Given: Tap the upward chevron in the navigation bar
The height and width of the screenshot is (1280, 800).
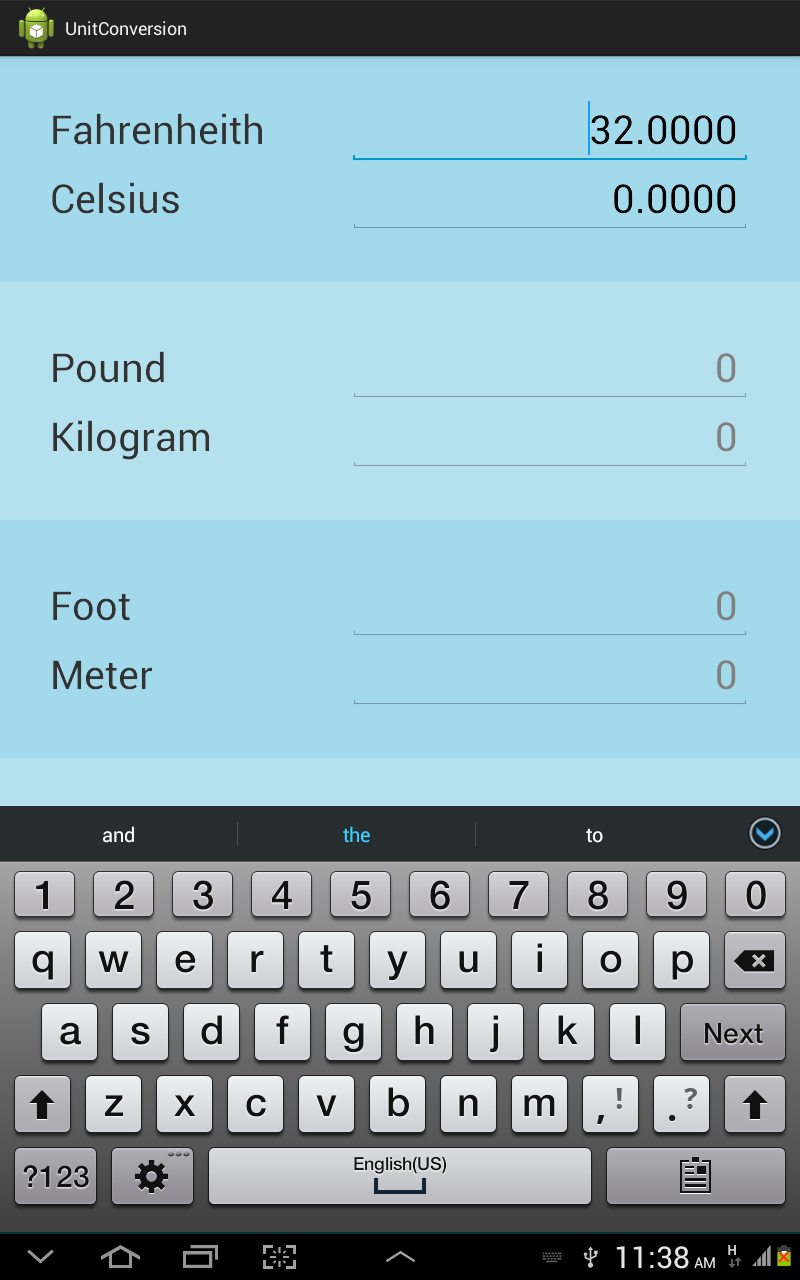Looking at the screenshot, I should click(400, 1256).
